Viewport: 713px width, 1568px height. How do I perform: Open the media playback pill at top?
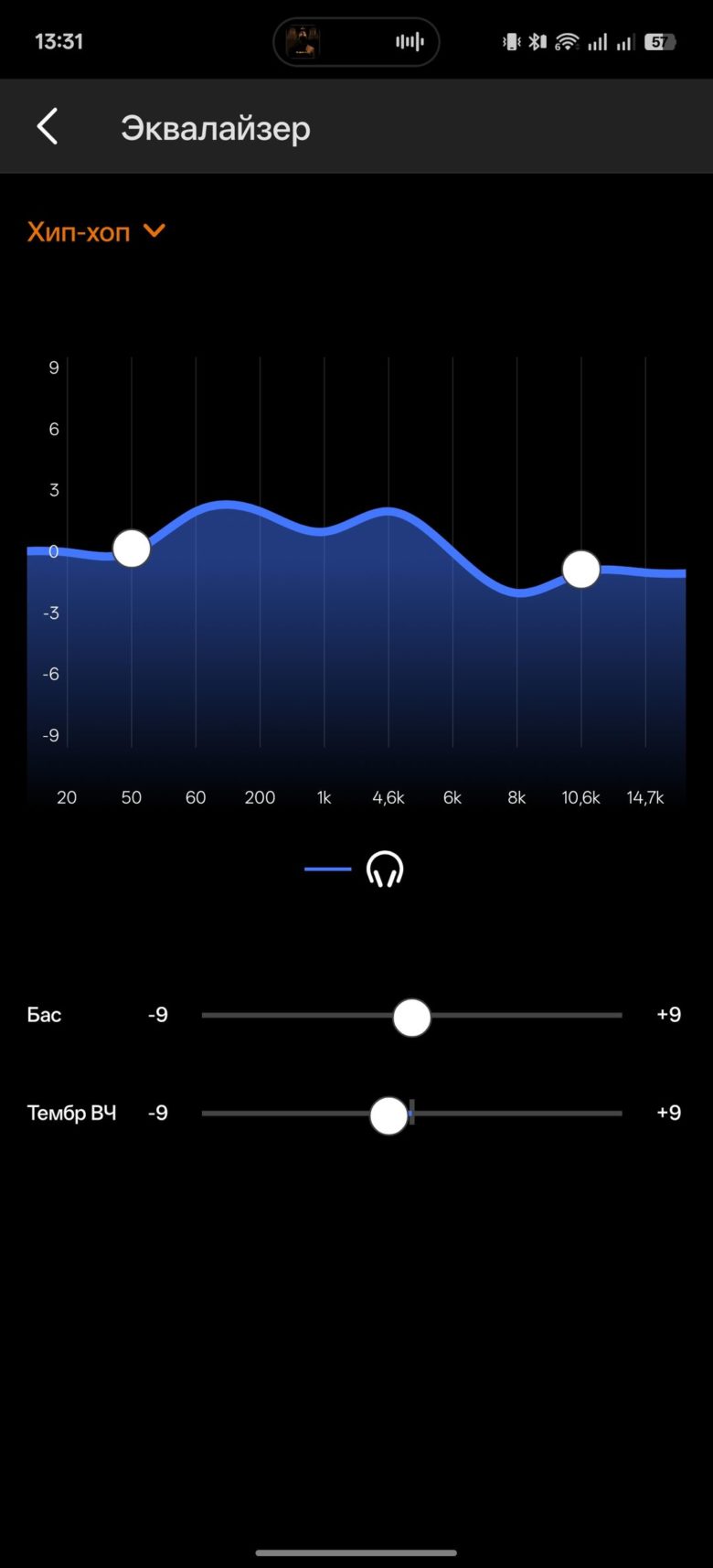[356, 42]
